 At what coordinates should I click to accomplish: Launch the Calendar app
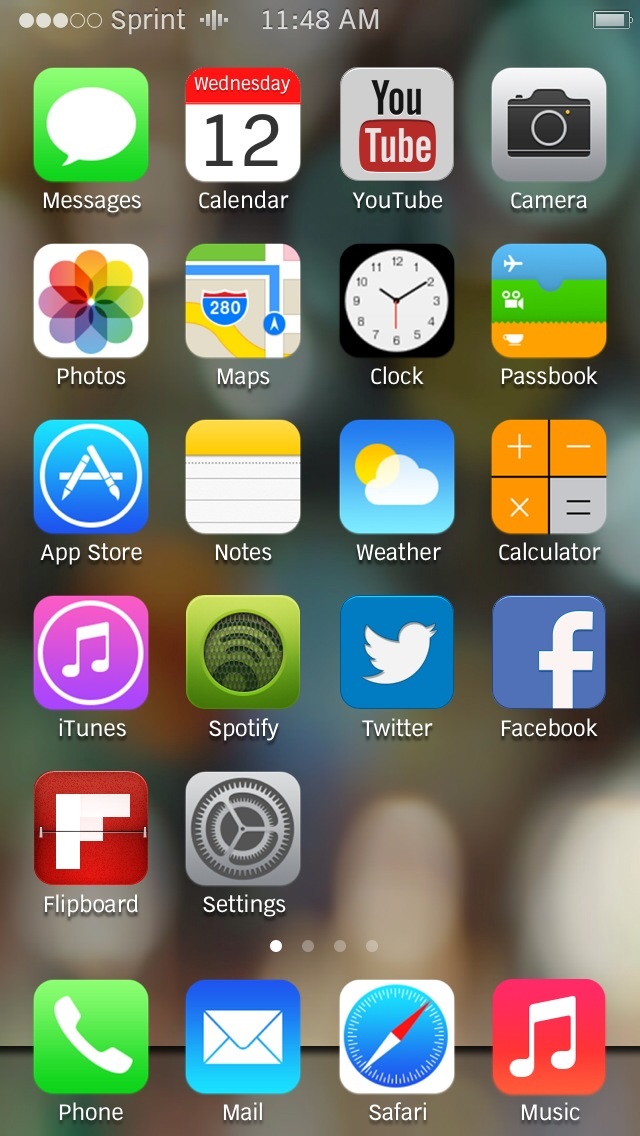tap(243, 125)
